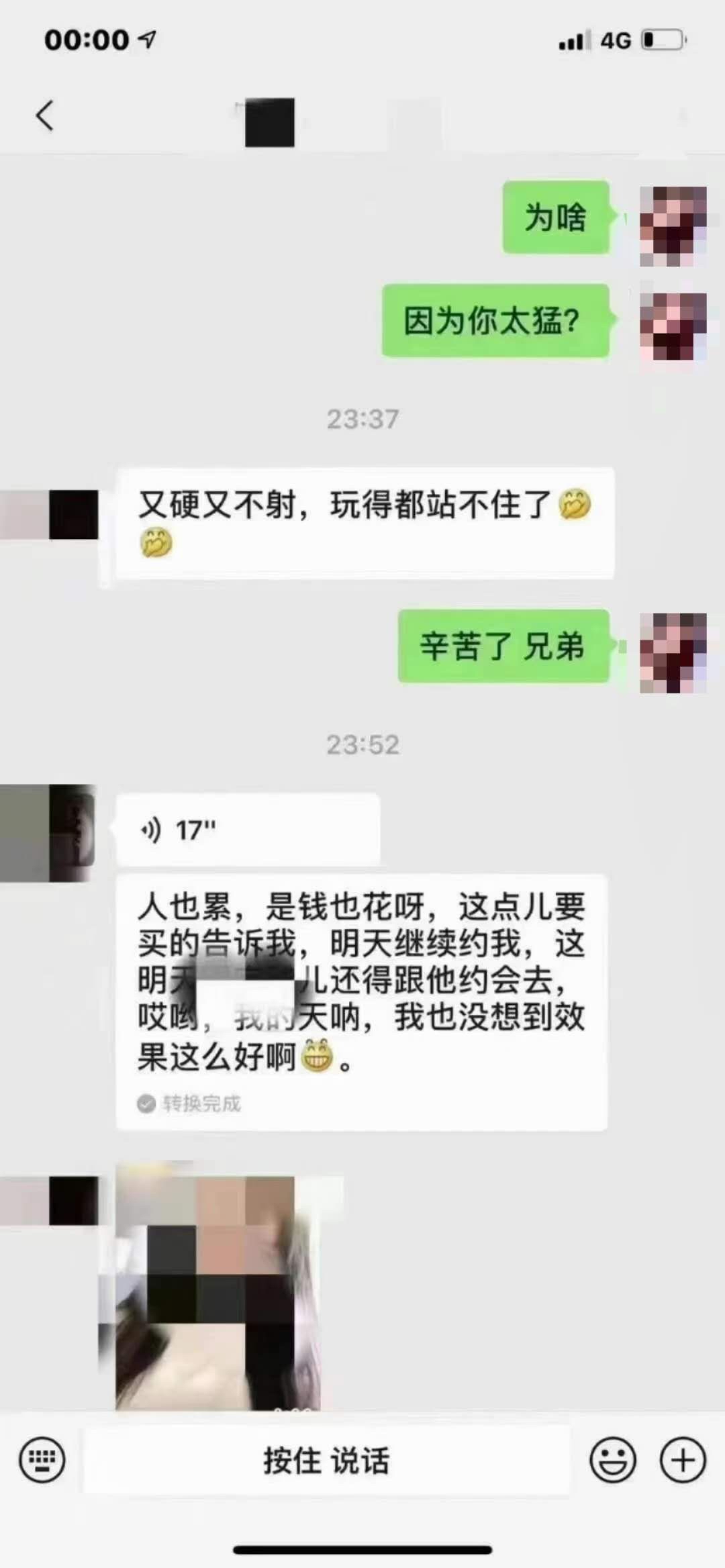This screenshot has height=1568, width=725.
Task: Go back to the chat list
Action: tap(44, 115)
